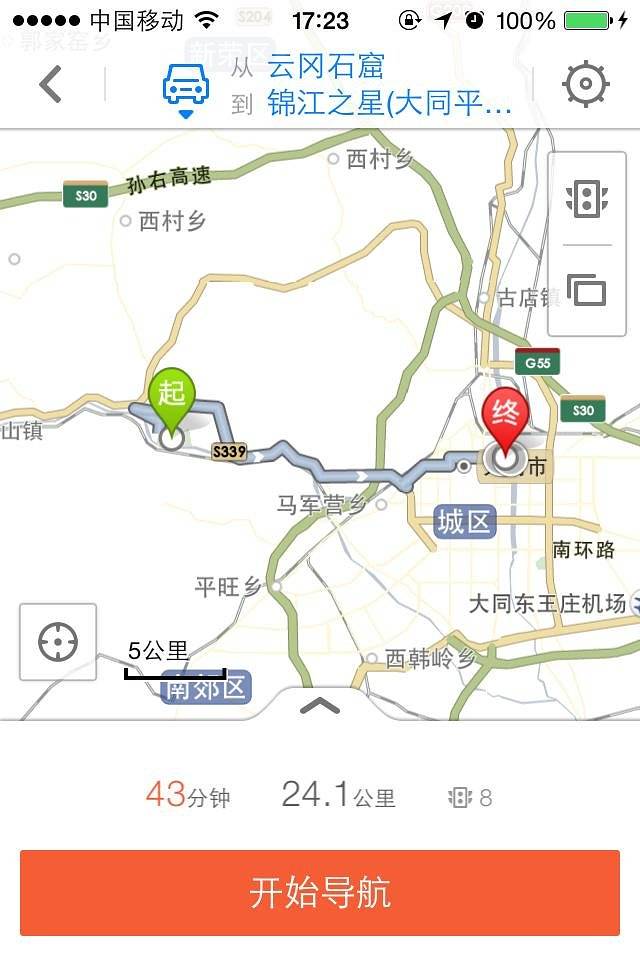640x960 pixels.
Task: Open the map layers button
Action: tap(587, 290)
